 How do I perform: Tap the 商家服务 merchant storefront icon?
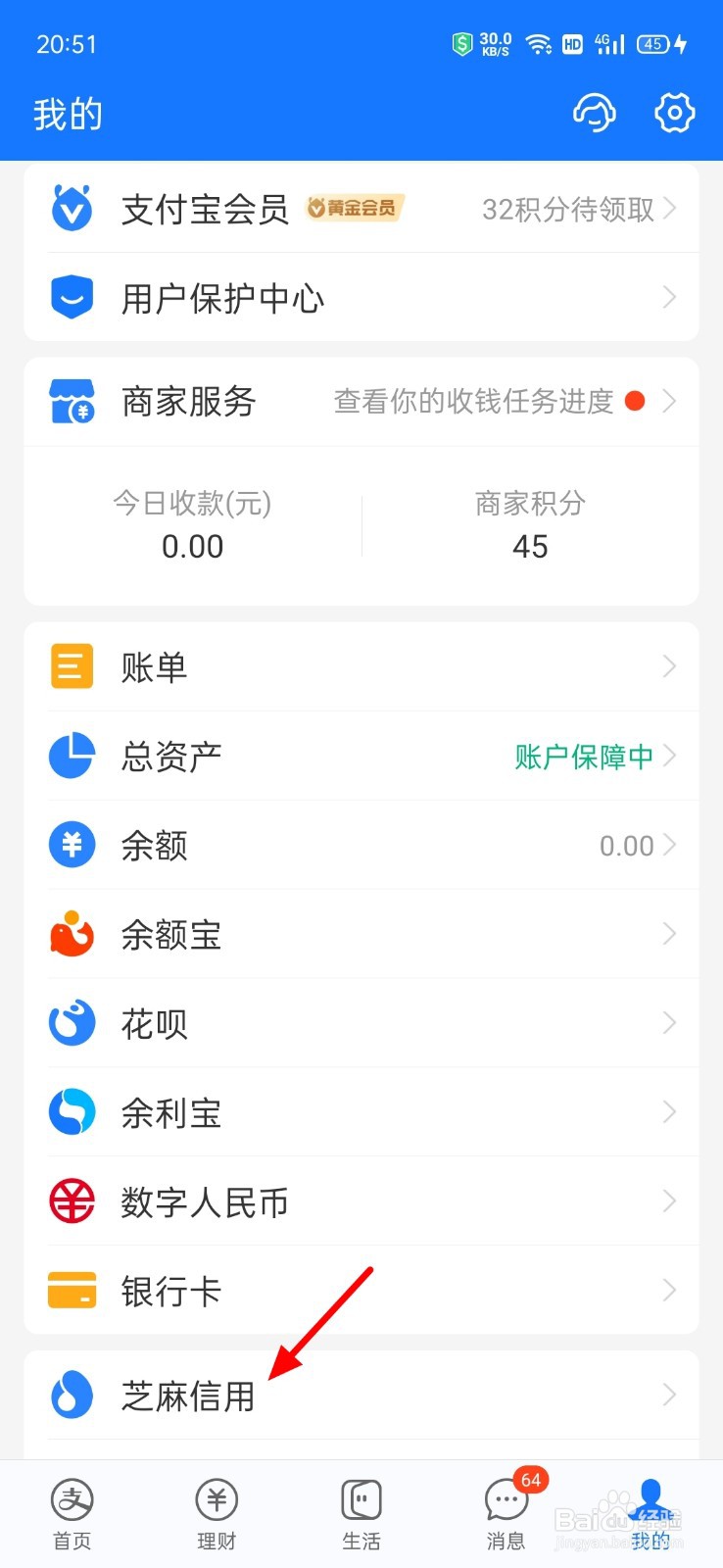72,401
